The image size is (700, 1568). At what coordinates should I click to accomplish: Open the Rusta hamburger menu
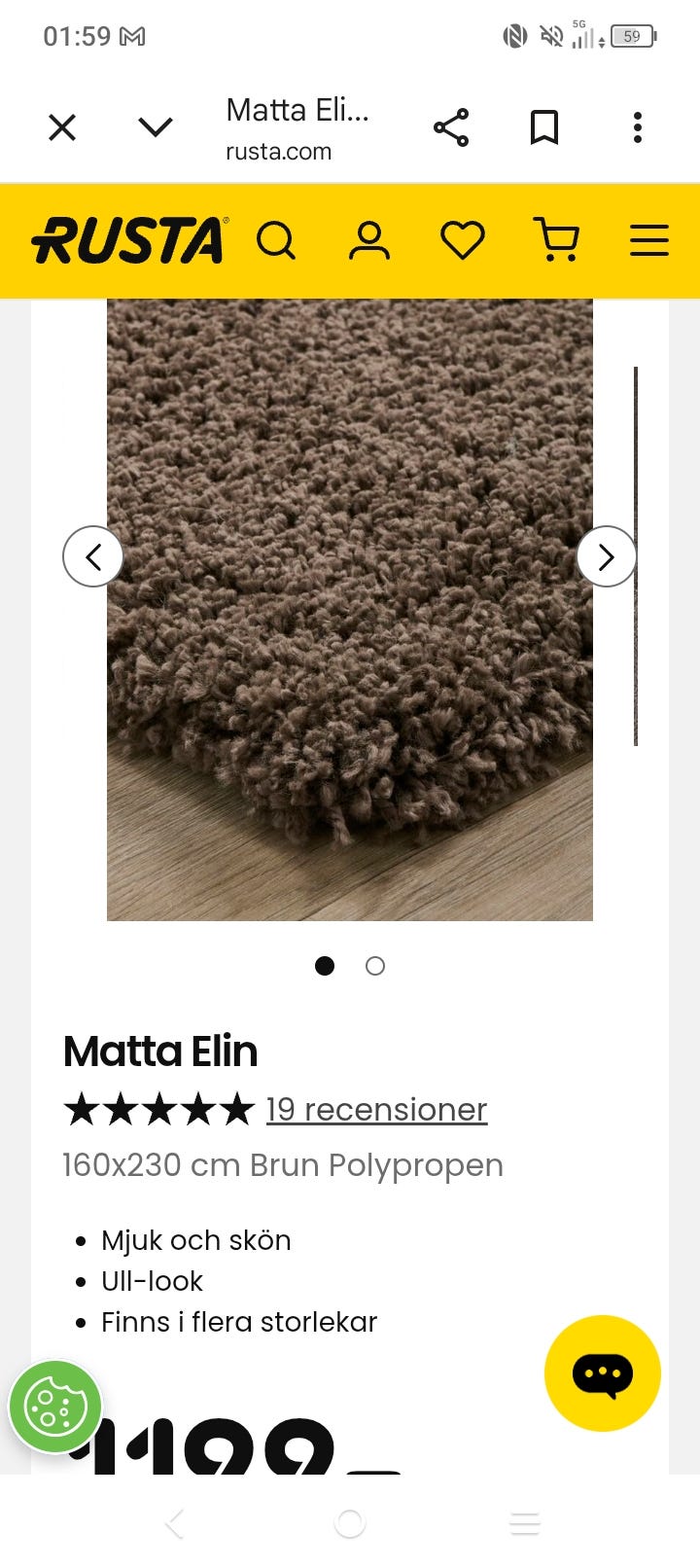[x=649, y=240]
